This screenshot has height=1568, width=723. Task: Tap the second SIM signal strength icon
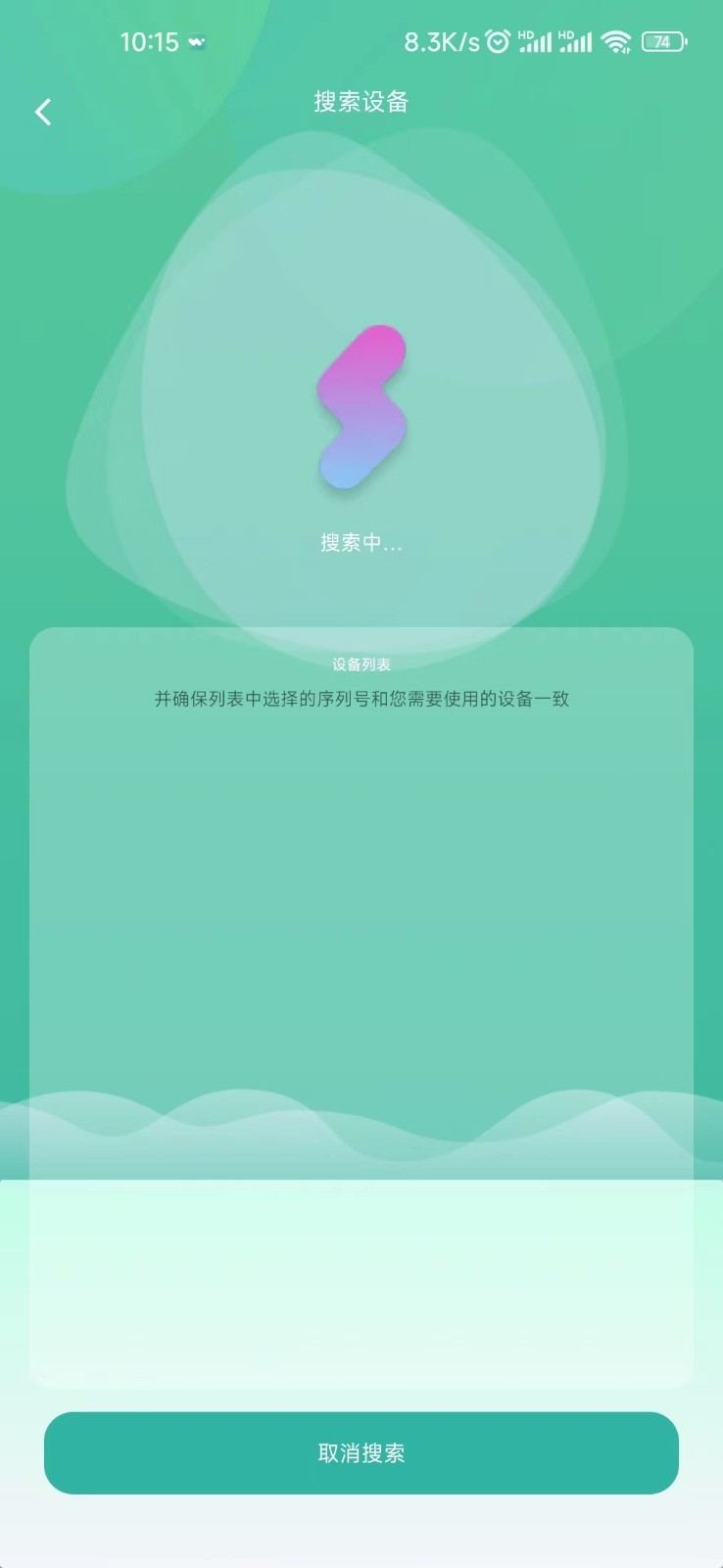tap(576, 41)
